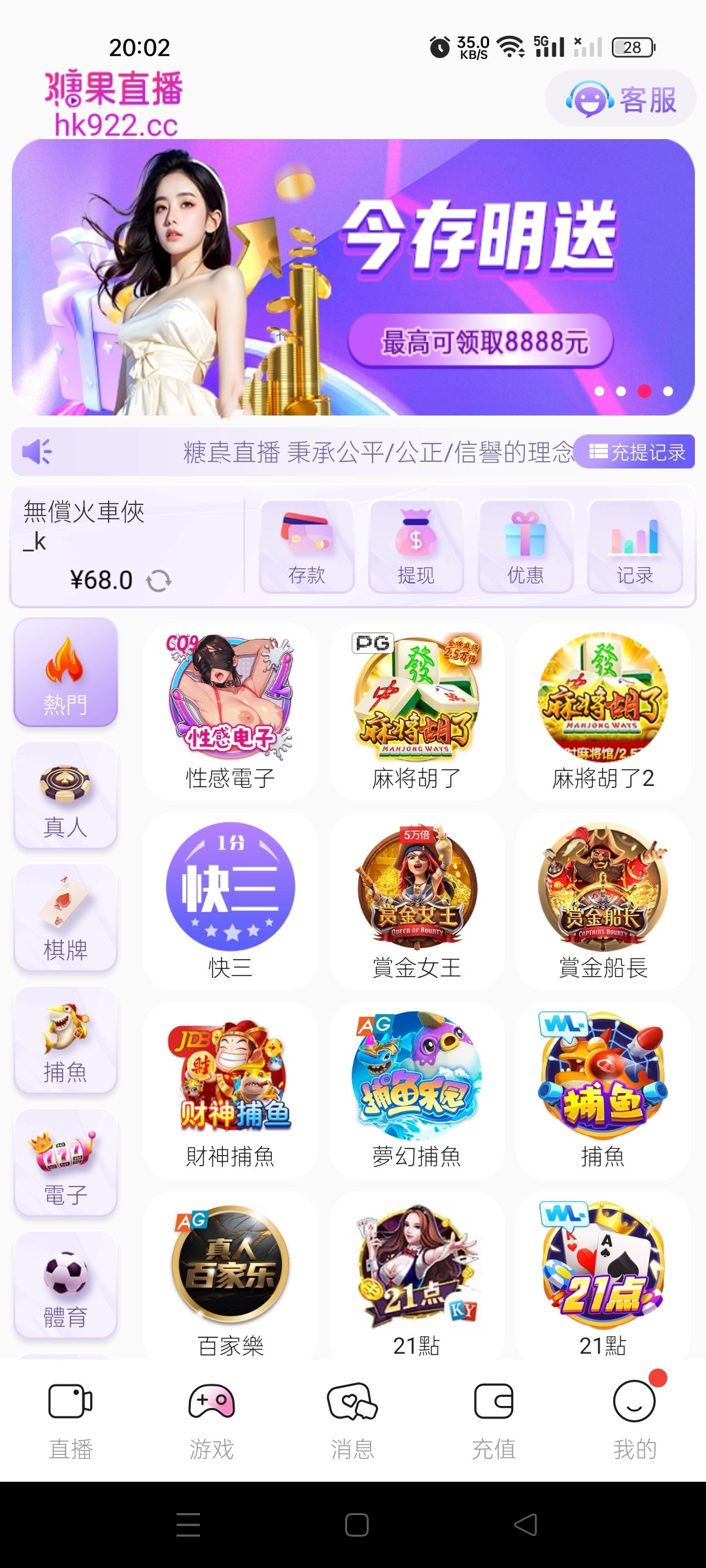706x1568 pixels.
Task: Open the 优惠 promotions option
Action: (x=526, y=547)
